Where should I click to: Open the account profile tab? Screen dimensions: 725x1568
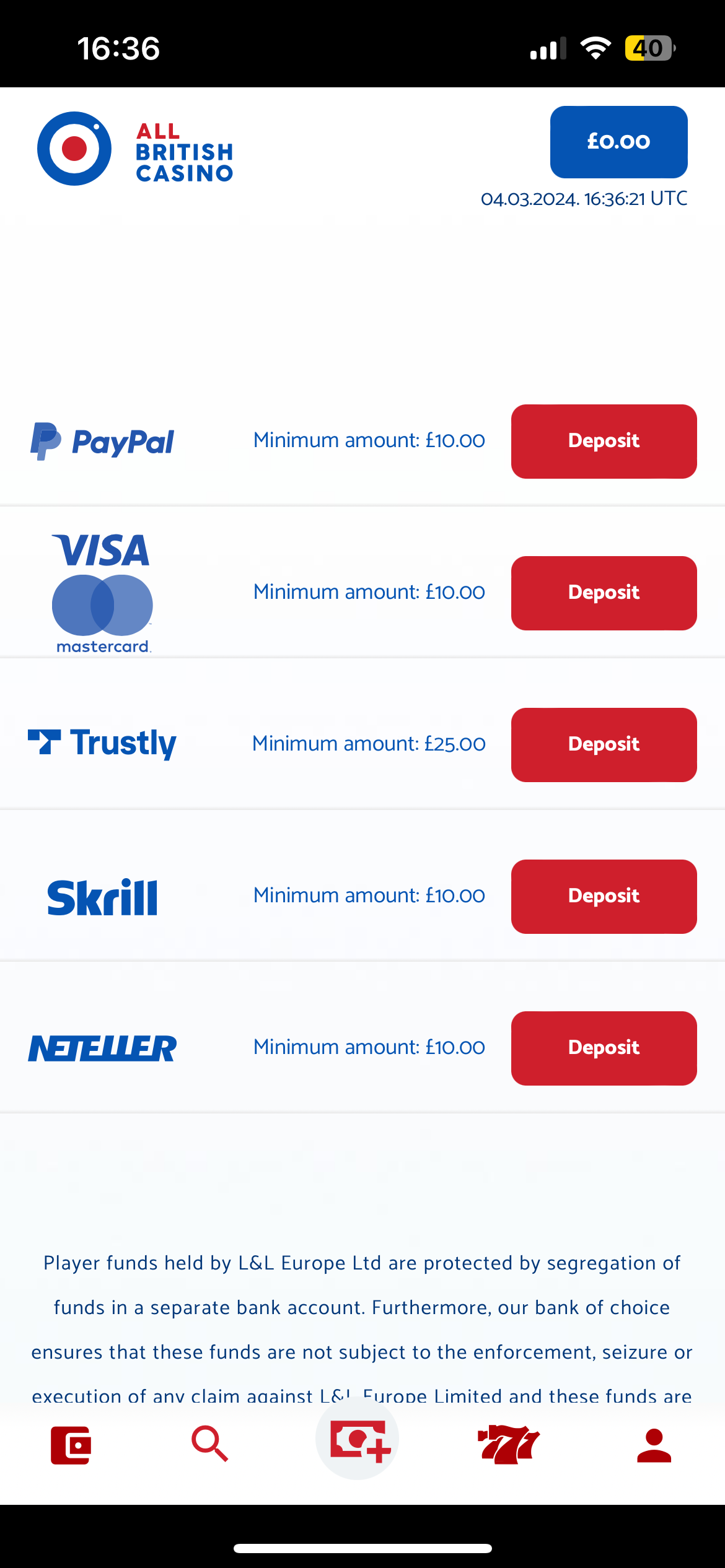point(654,1445)
